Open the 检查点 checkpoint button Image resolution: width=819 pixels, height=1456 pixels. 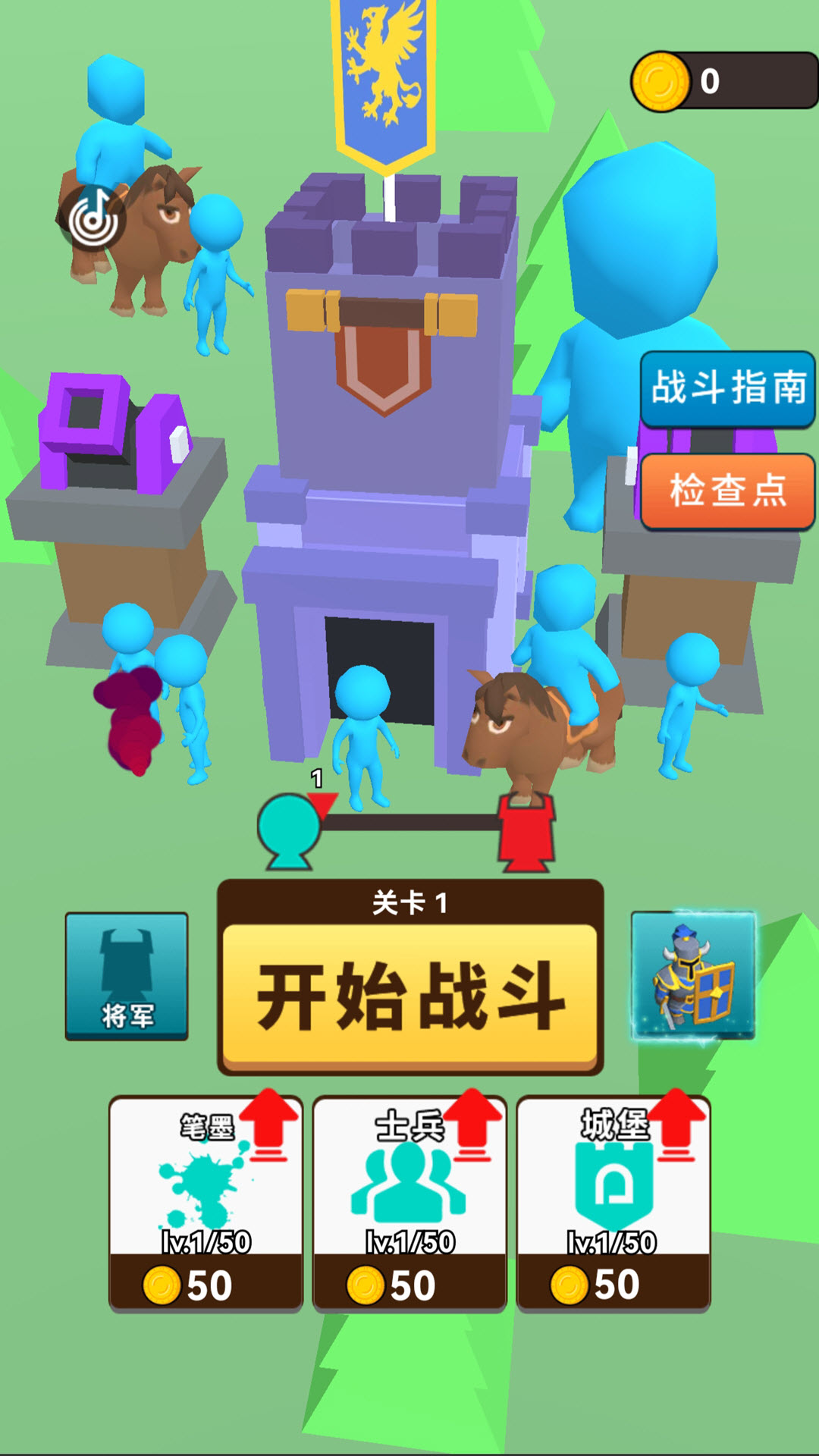pyautogui.click(x=727, y=491)
